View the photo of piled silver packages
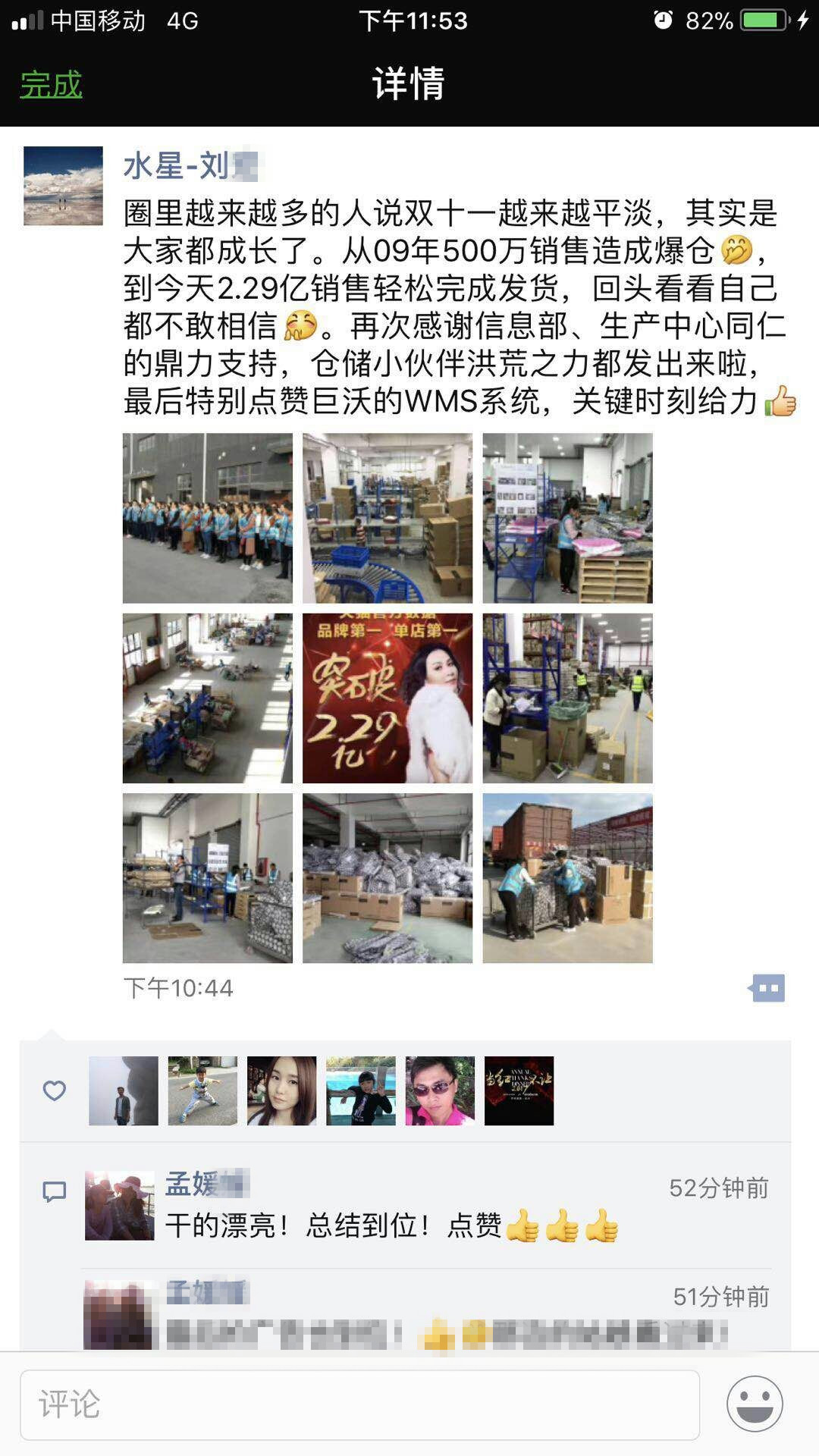 [387, 878]
